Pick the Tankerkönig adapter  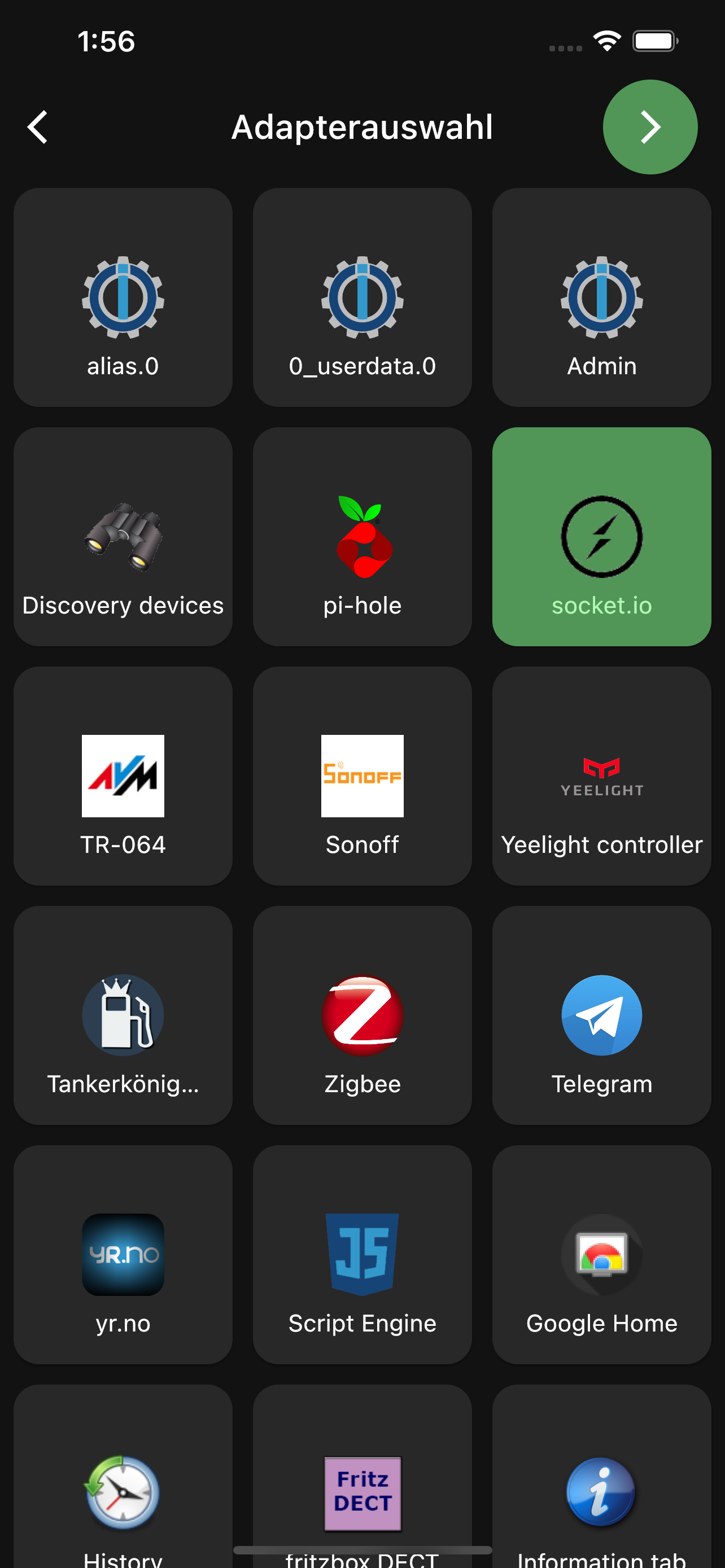(123, 1015)
